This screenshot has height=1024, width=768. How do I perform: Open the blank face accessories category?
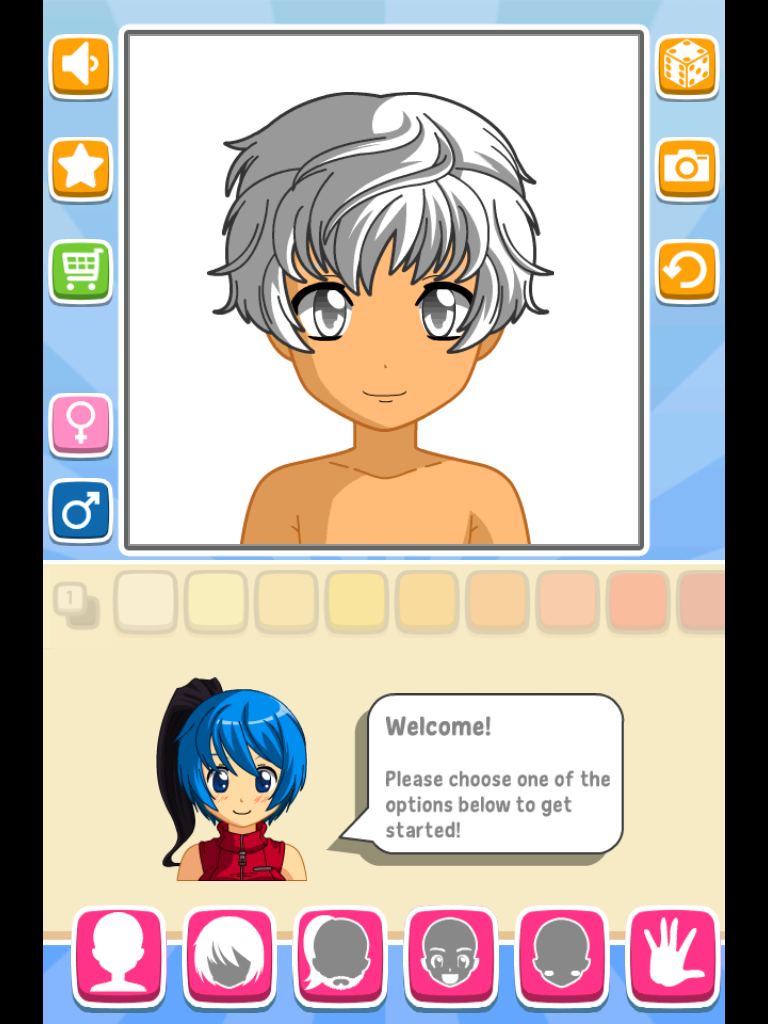click(562, 956)
